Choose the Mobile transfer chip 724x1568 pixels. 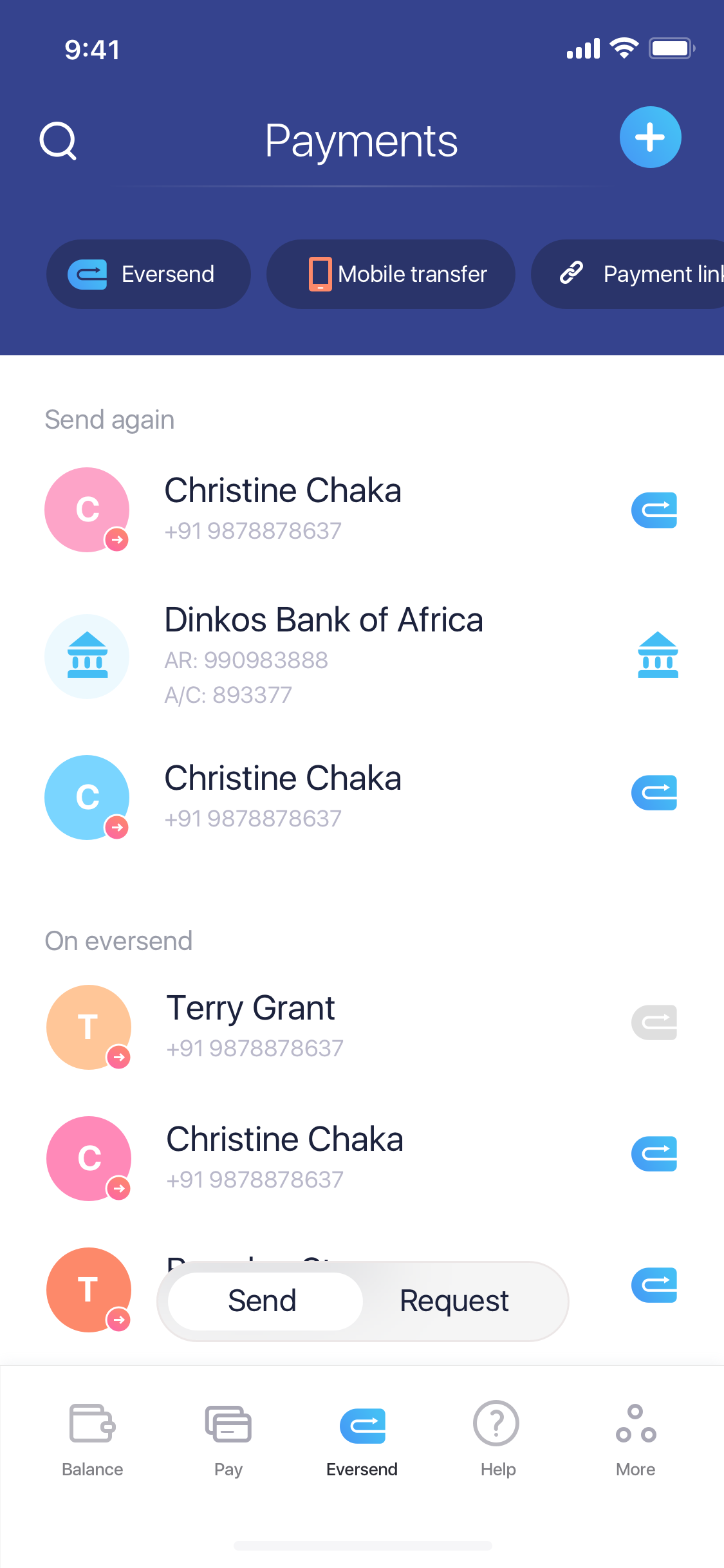pyautogui.click(x=391, y=274)
